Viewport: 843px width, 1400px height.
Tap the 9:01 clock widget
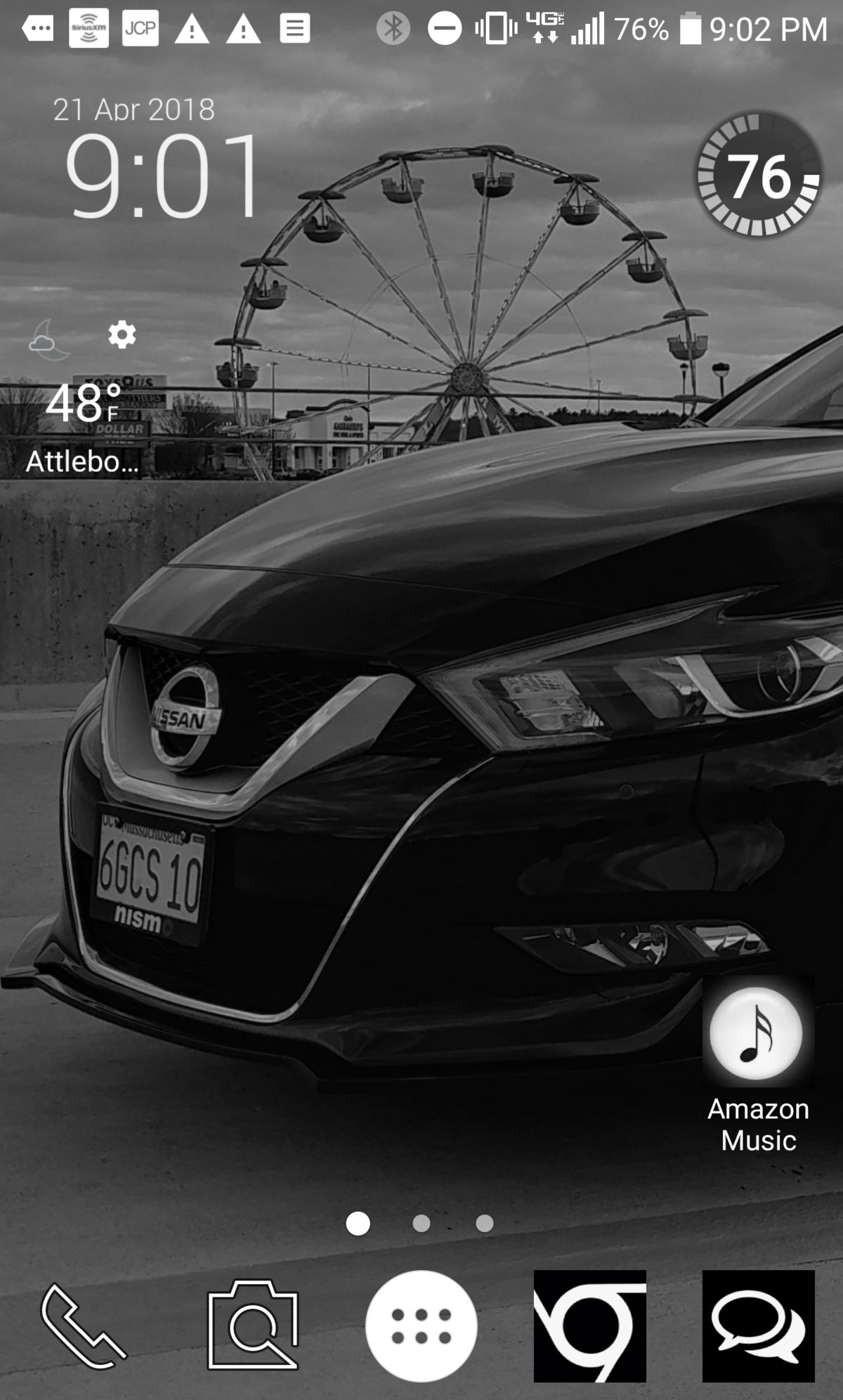[x=162, y=176]
